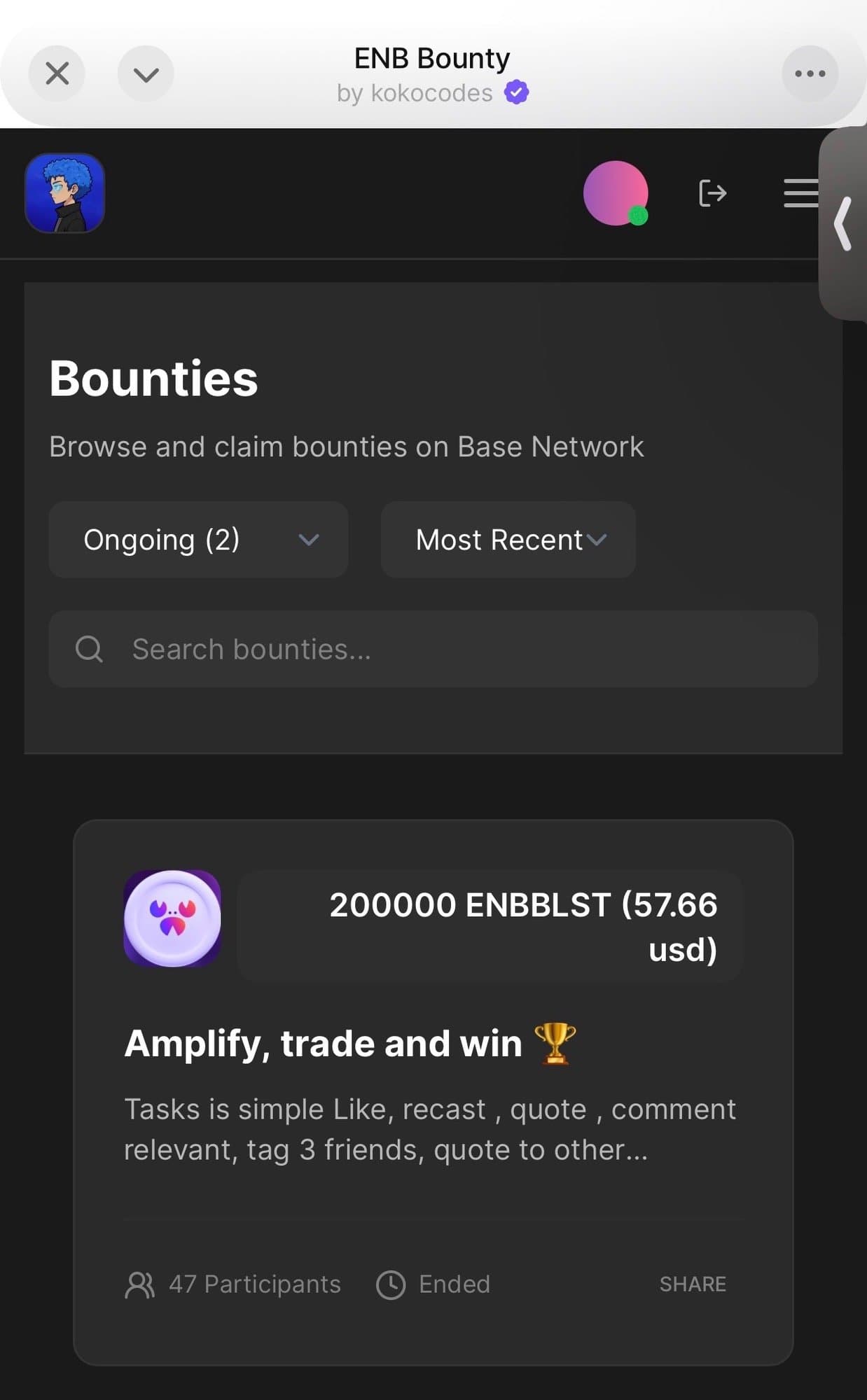
Task: Open the Amplify, trade and win bounty
Action: (324, 1044)
